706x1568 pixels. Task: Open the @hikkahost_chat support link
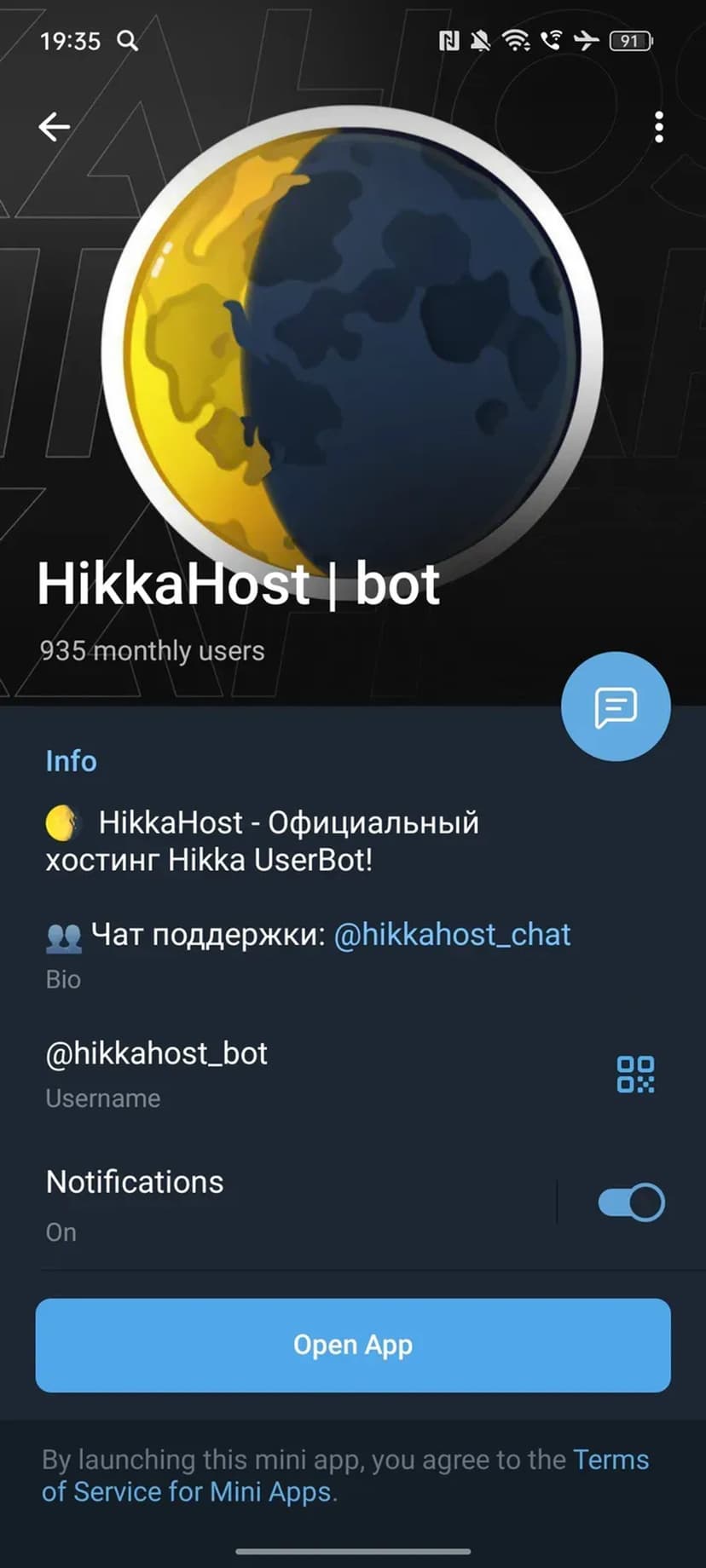point(452,935)
